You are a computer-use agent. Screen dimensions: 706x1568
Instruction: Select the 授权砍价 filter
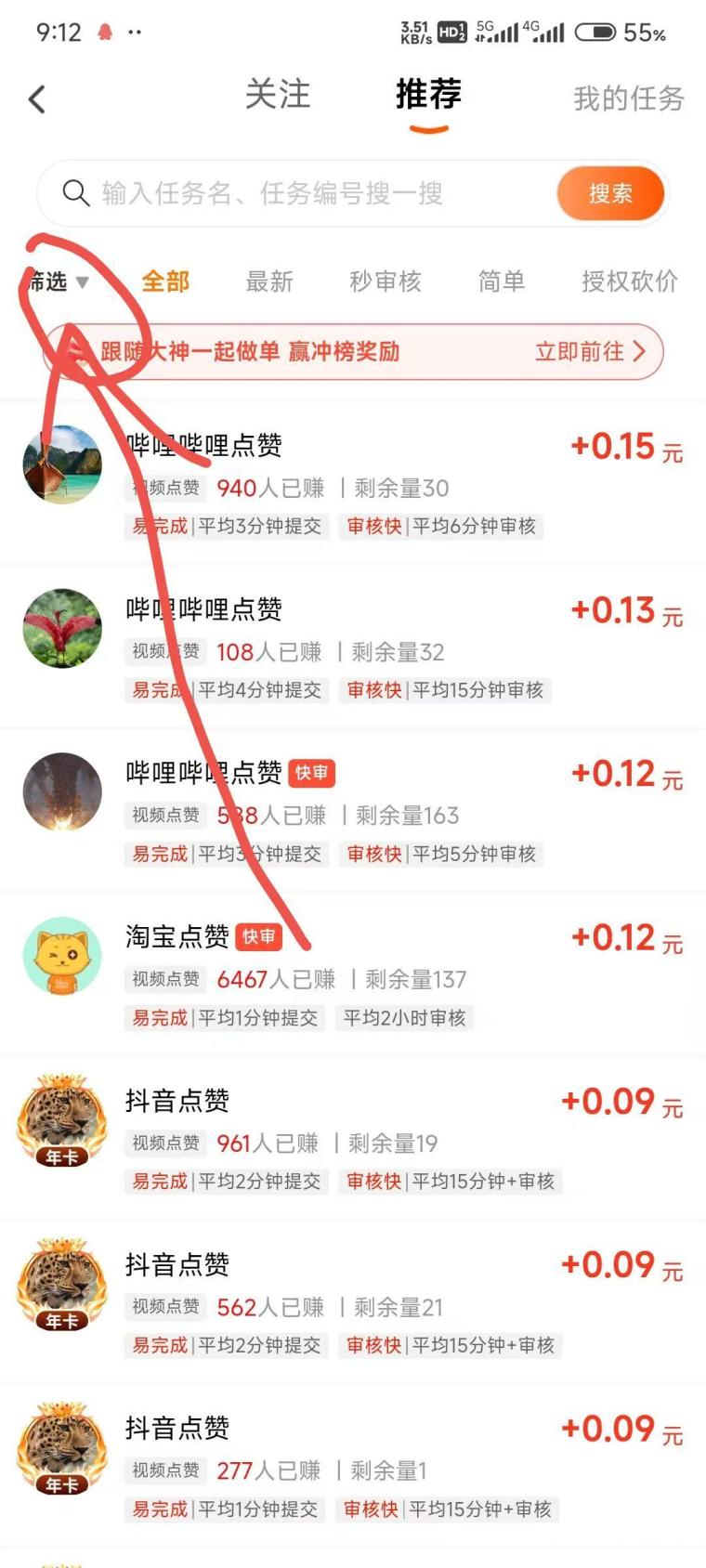click(628, 281)
